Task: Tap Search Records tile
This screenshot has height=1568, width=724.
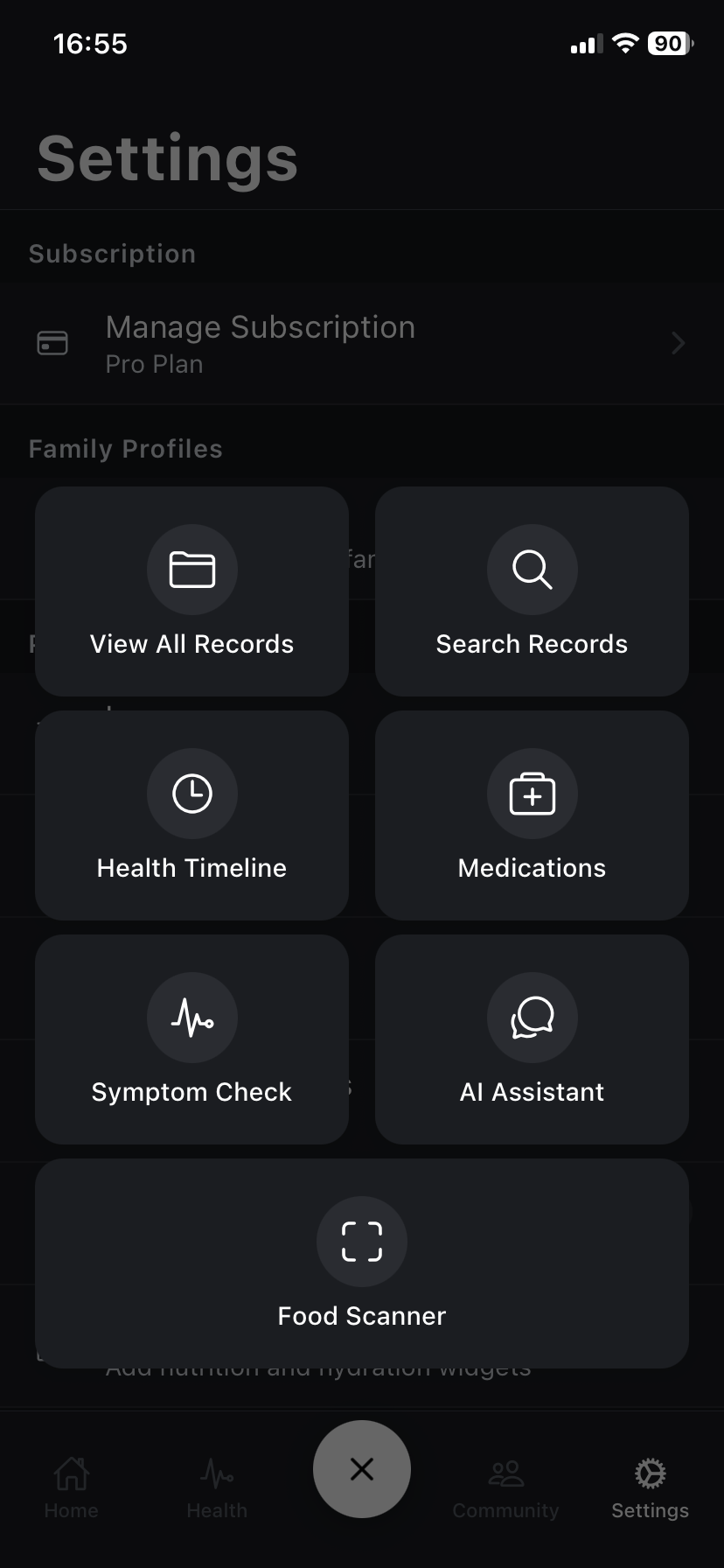Action: point(532,591)
